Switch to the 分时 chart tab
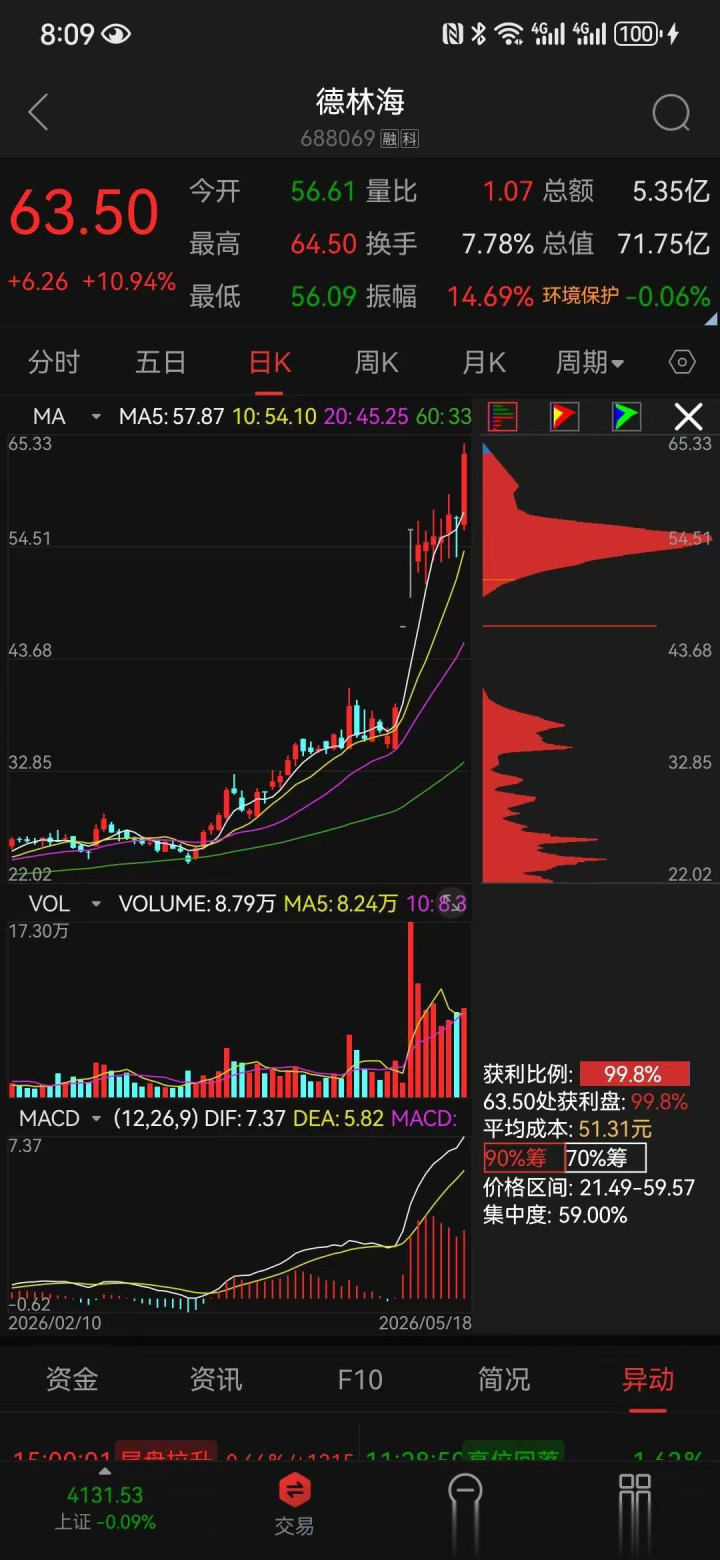This screenshot has height=1560, width=720. pyautogui.click(x=53, y=362)
